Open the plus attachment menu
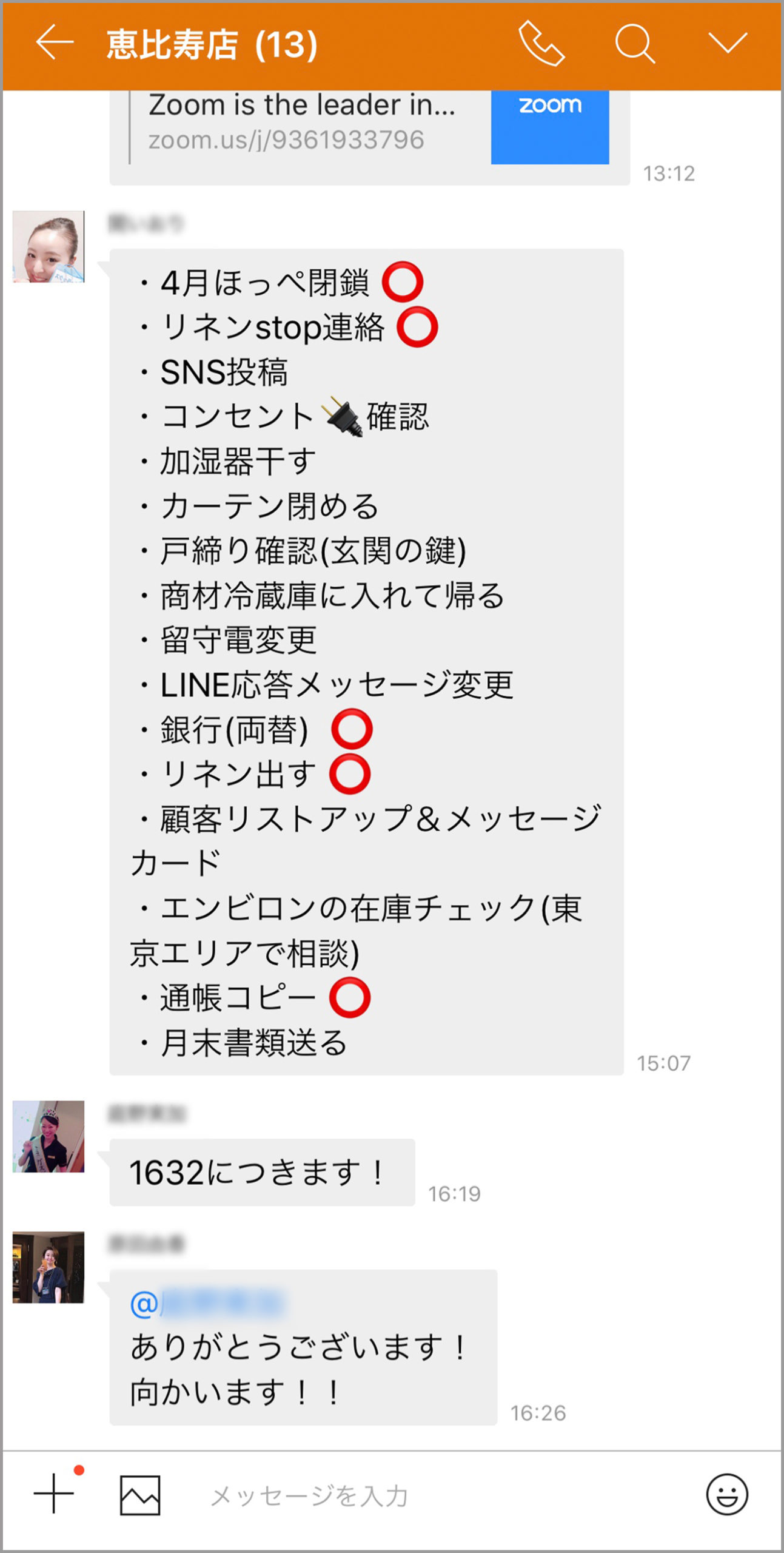 coord(53,1494)
